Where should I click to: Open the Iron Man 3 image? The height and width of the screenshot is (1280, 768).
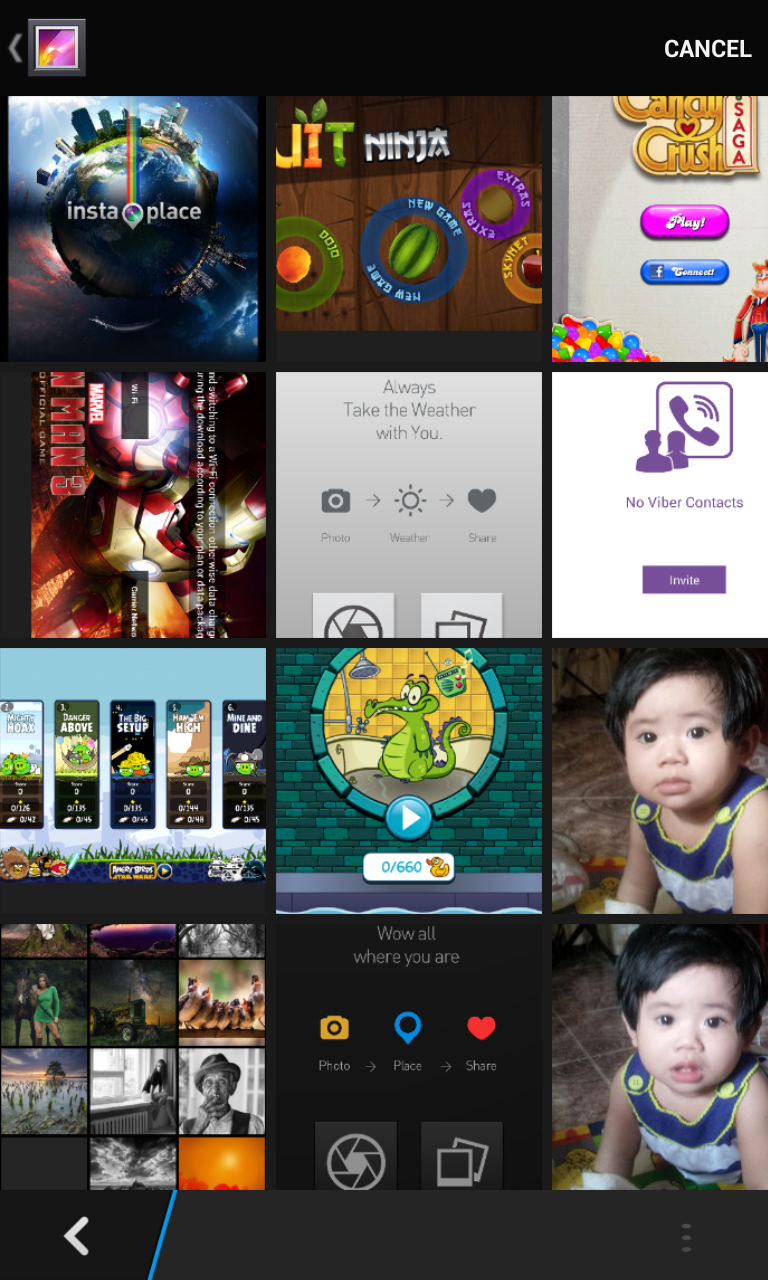click(x=133, y=505)
